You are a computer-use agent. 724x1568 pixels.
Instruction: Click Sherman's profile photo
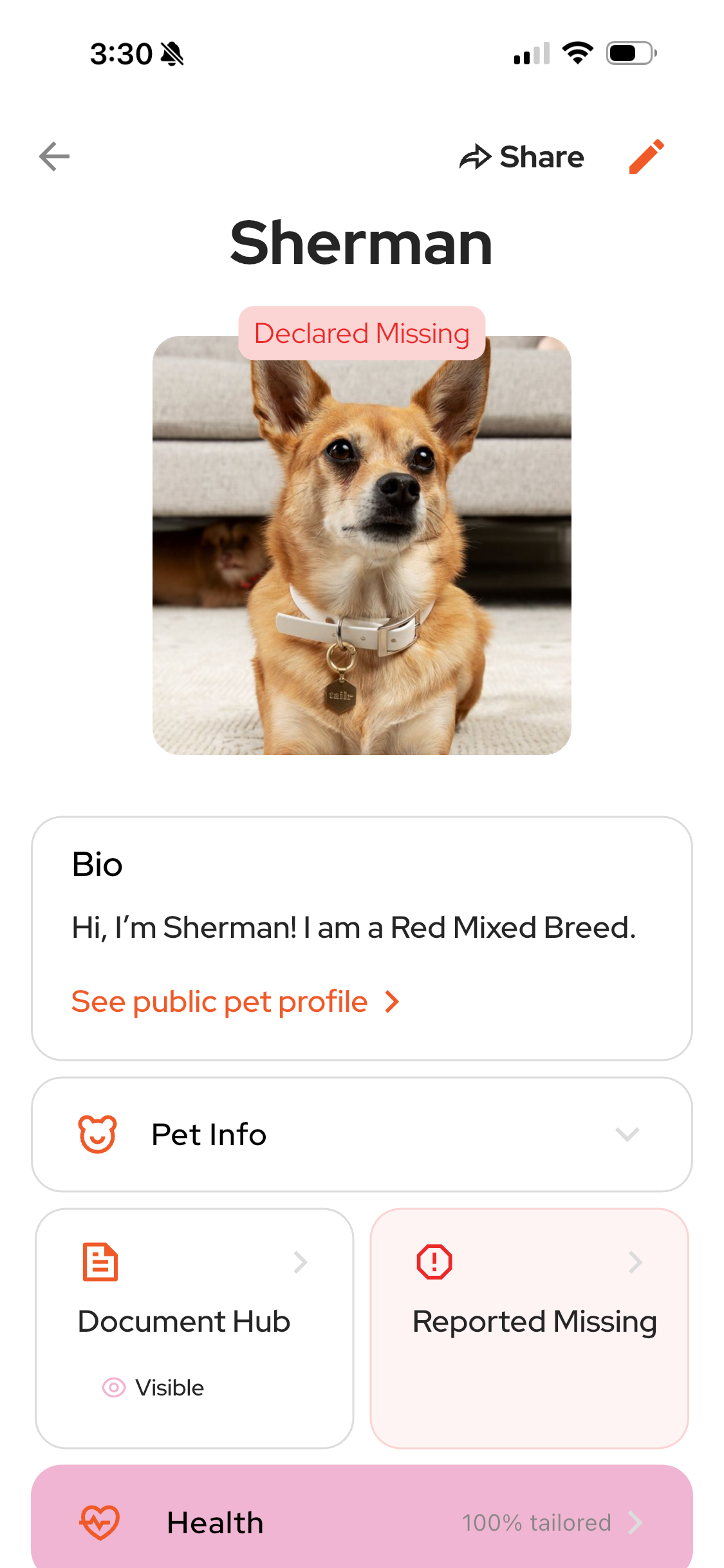point(362,547)
